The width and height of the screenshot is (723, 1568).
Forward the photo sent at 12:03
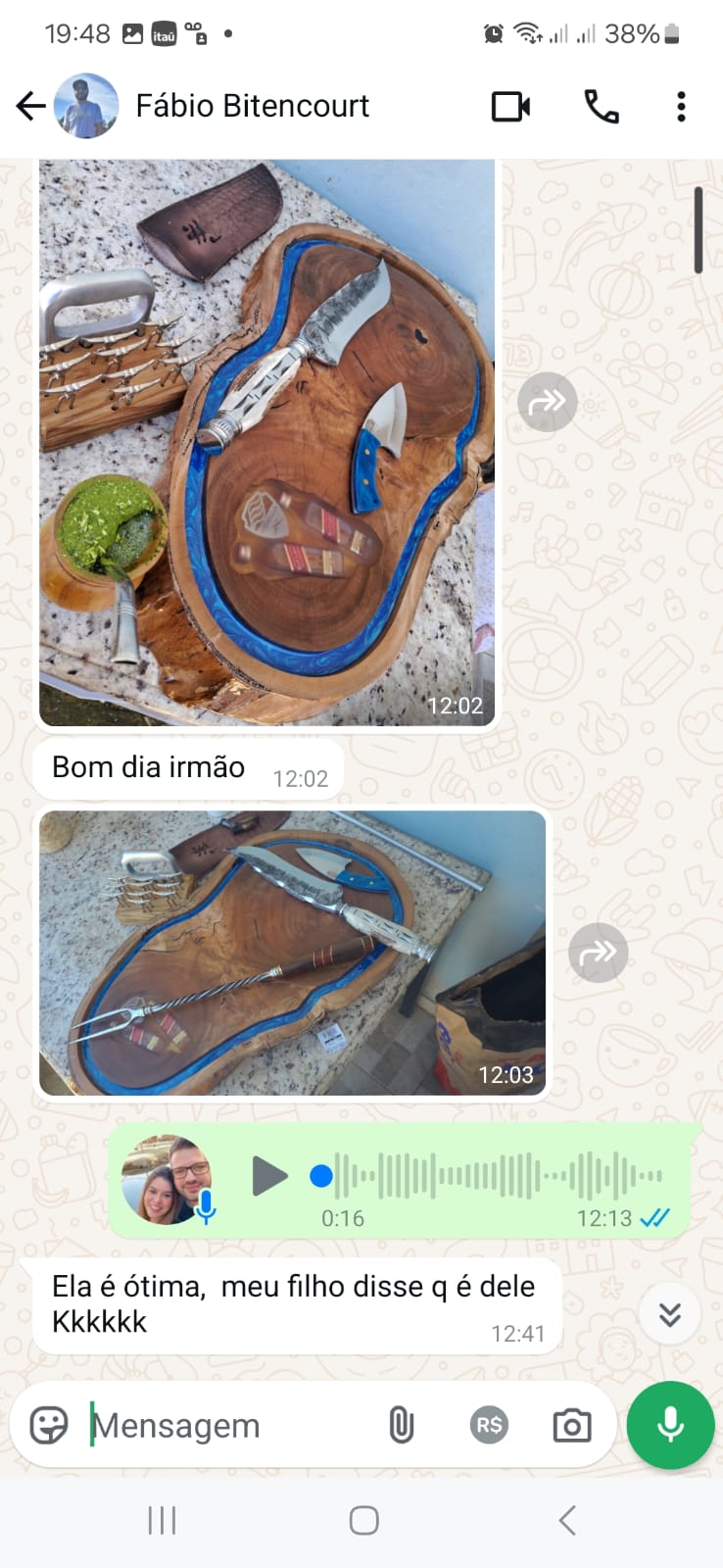(x=598, y=953)
